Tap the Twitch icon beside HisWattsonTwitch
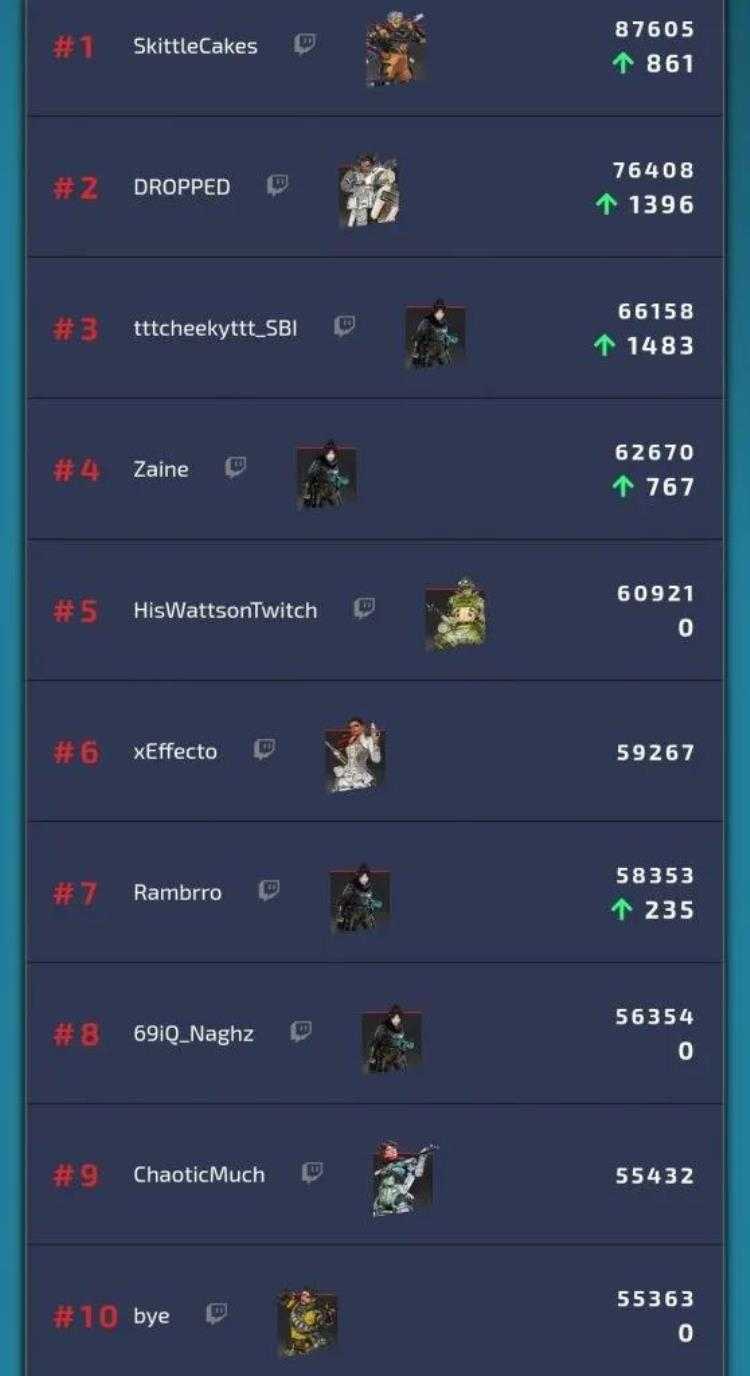 [364, 608]
